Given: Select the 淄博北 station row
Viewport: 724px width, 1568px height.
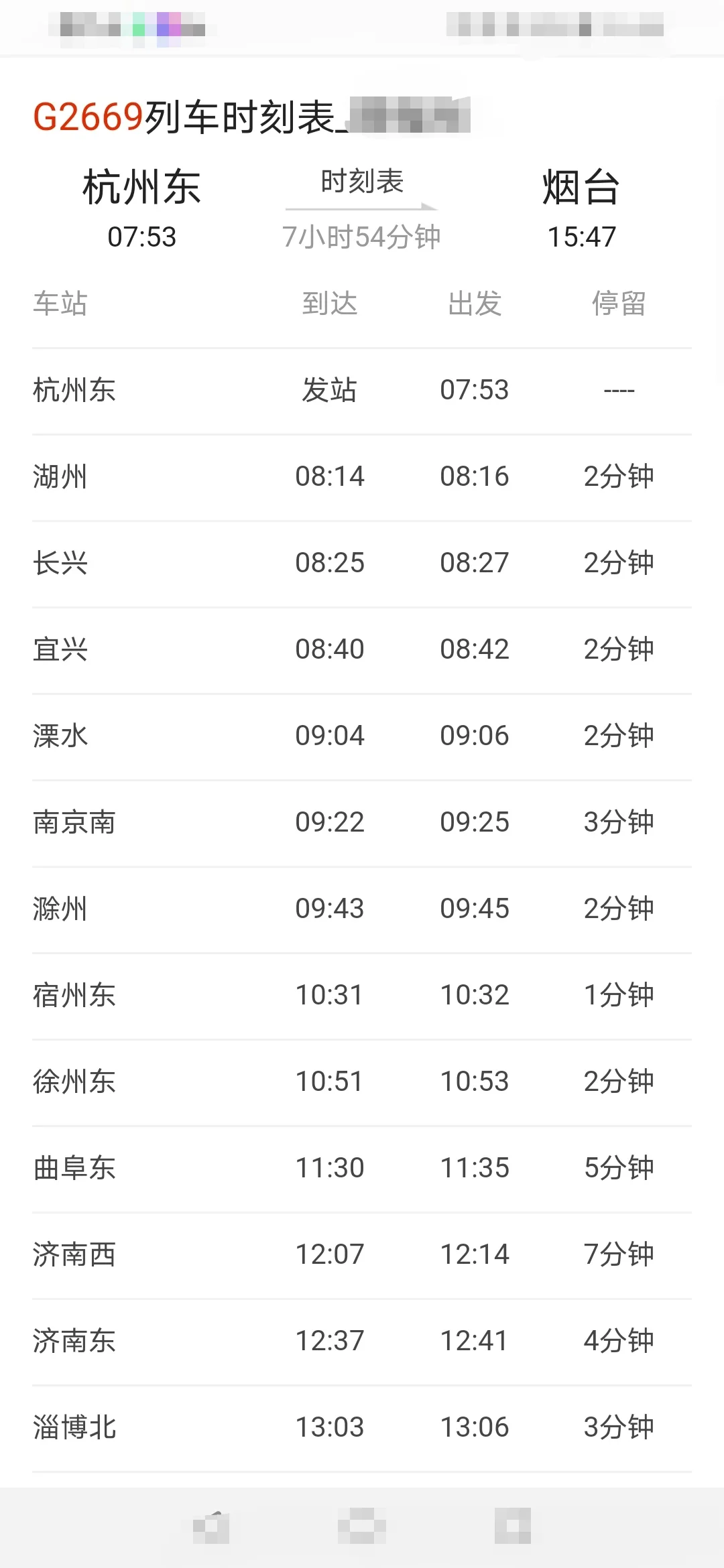Looking at the screenshot, I should tap(362, 1427).
